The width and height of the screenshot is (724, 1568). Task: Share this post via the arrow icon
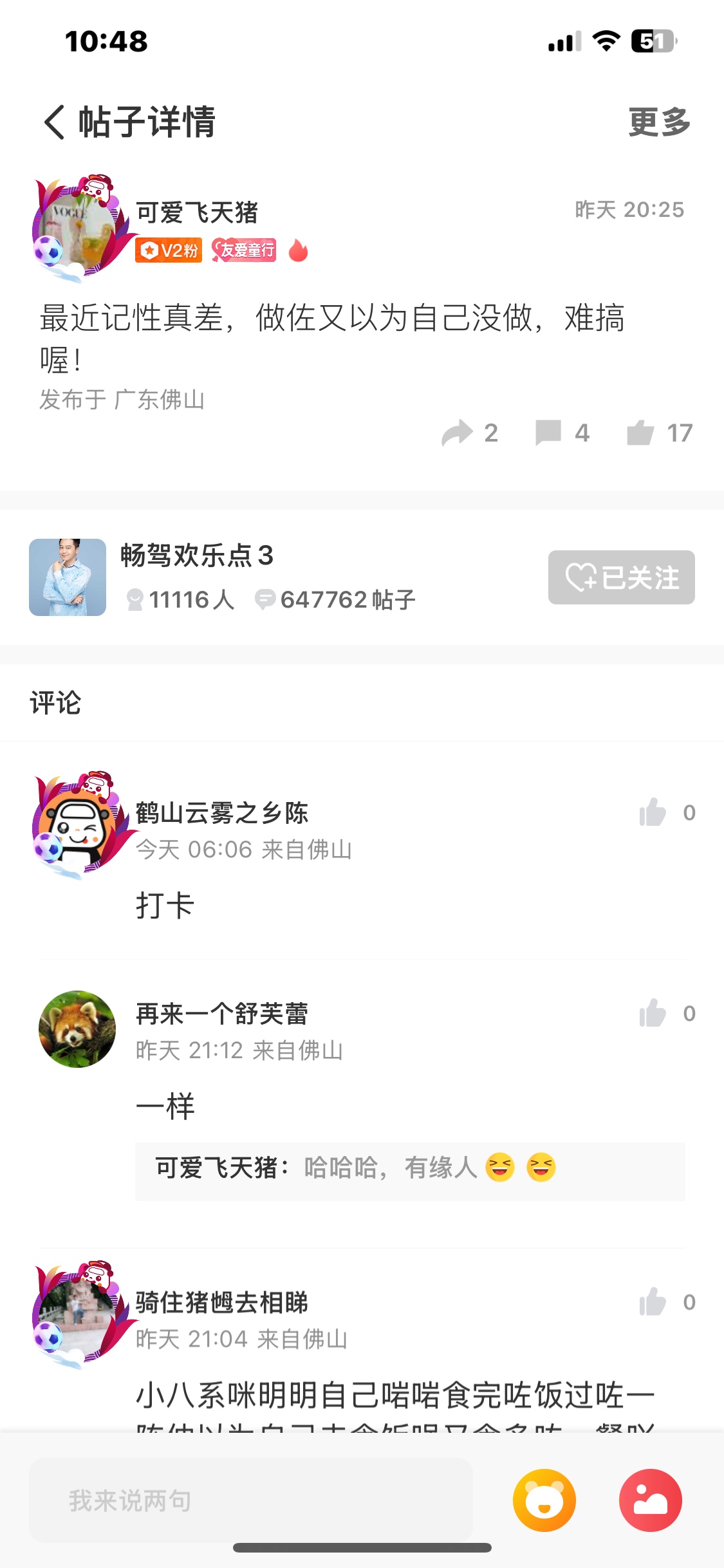(x=457, y=433)
